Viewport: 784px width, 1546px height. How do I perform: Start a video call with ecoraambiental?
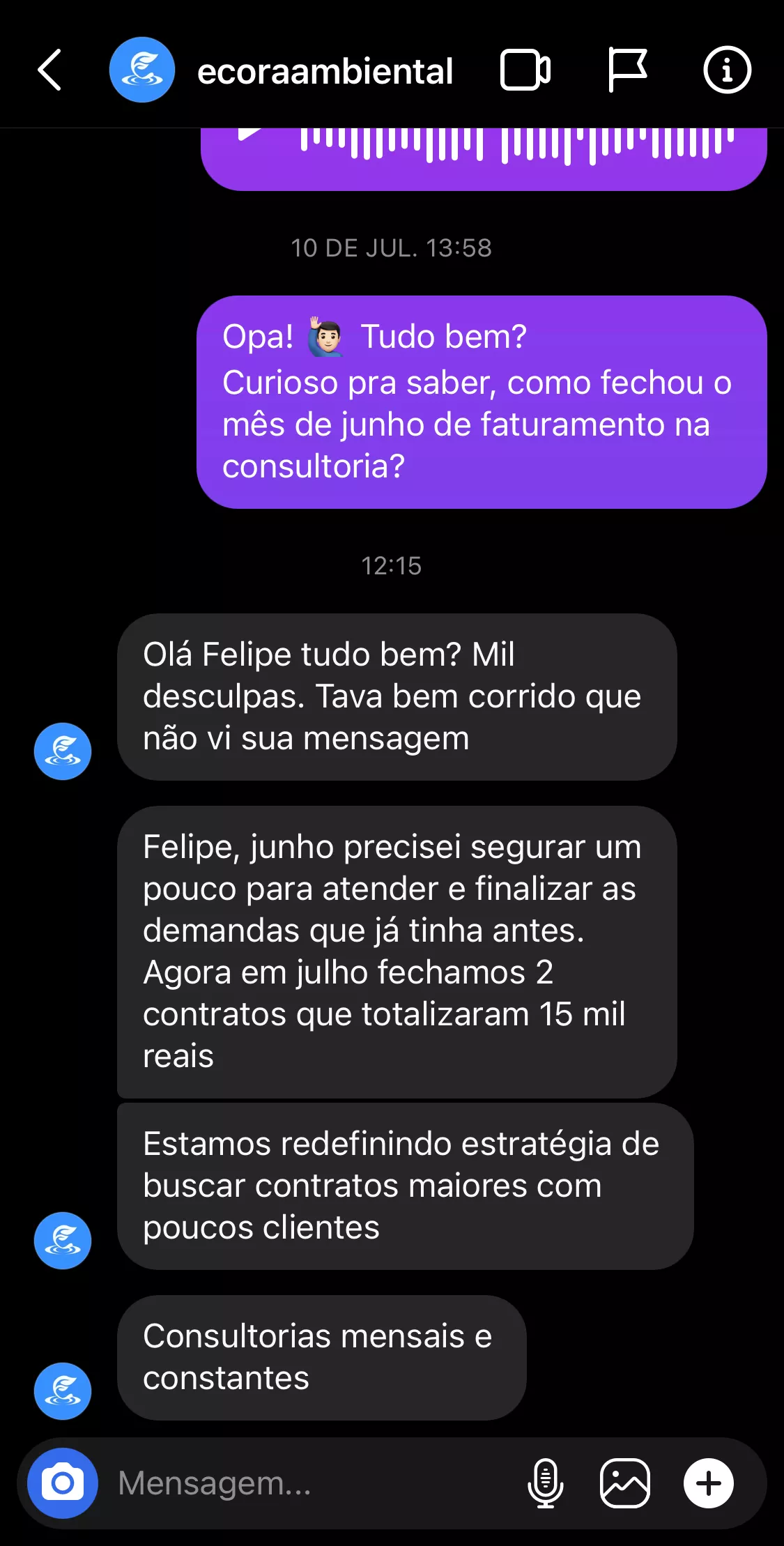(525, 70)
